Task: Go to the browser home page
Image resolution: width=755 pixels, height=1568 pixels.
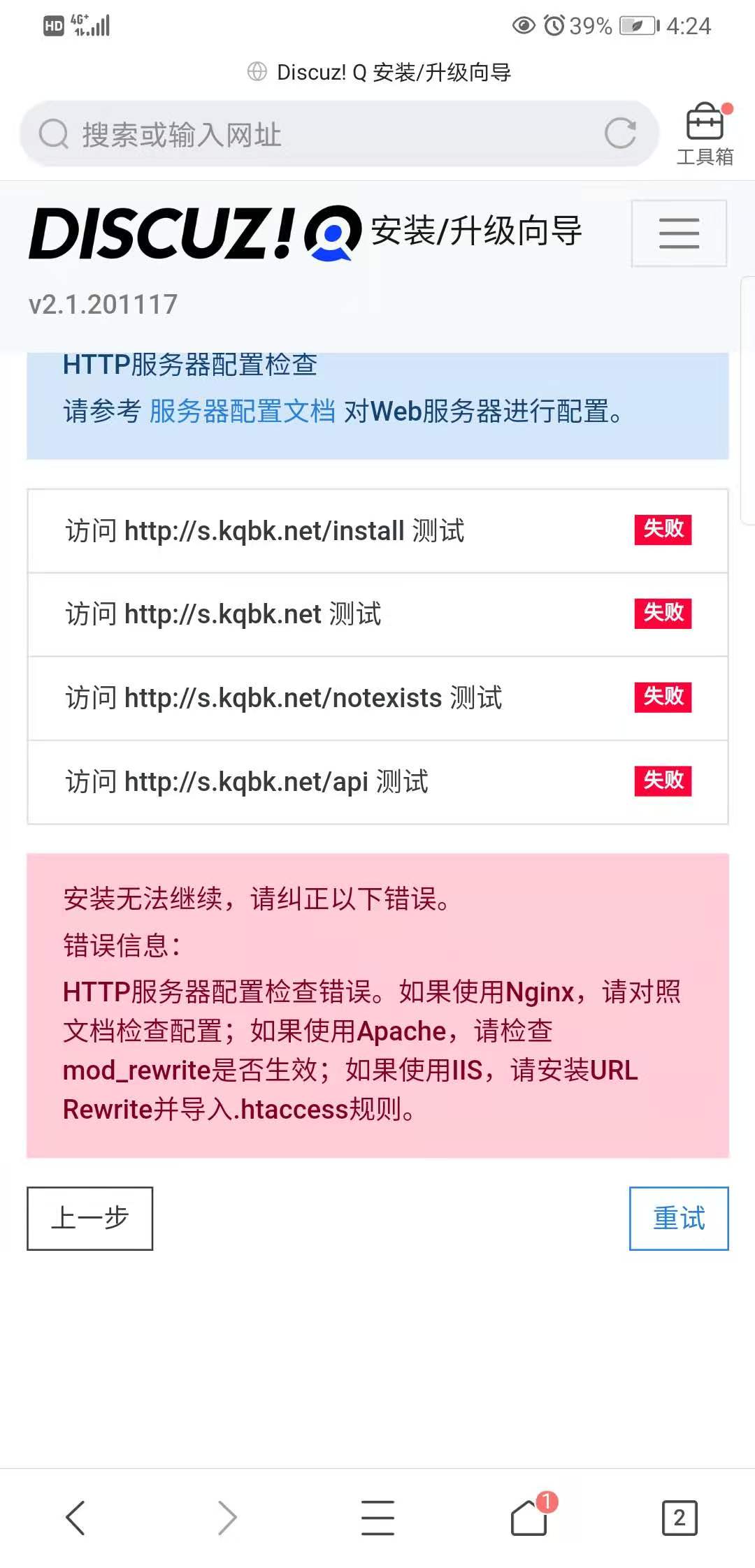Action: click(x=529, y=1518)
